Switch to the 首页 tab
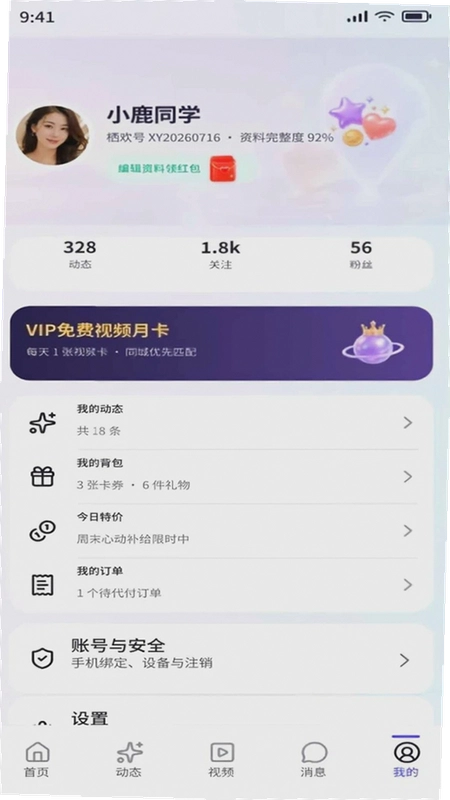The height and width of the screenshot is (800, 450). (x=37, y=759)
